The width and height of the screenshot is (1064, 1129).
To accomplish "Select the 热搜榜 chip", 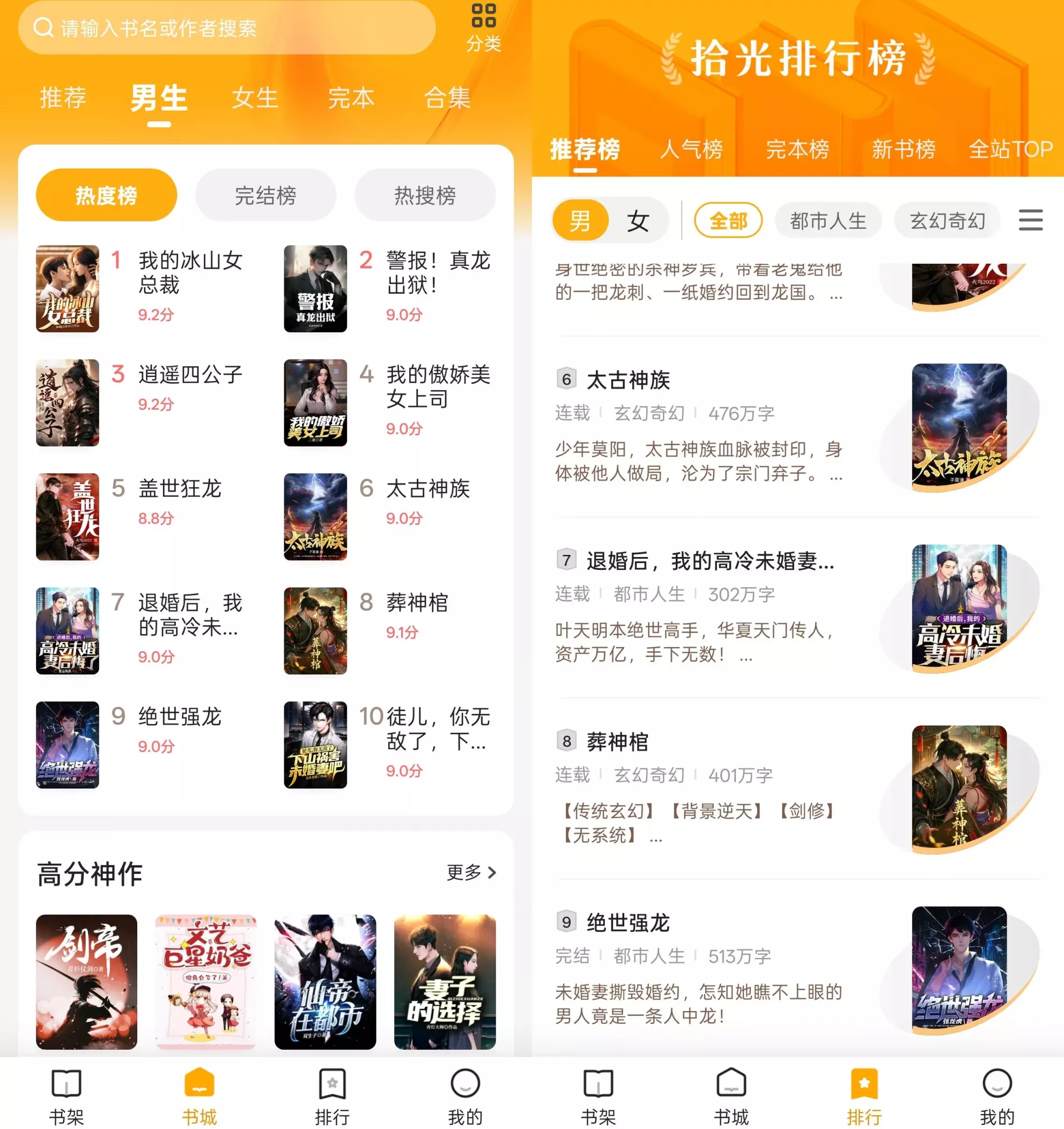I will tap(424, 195).
